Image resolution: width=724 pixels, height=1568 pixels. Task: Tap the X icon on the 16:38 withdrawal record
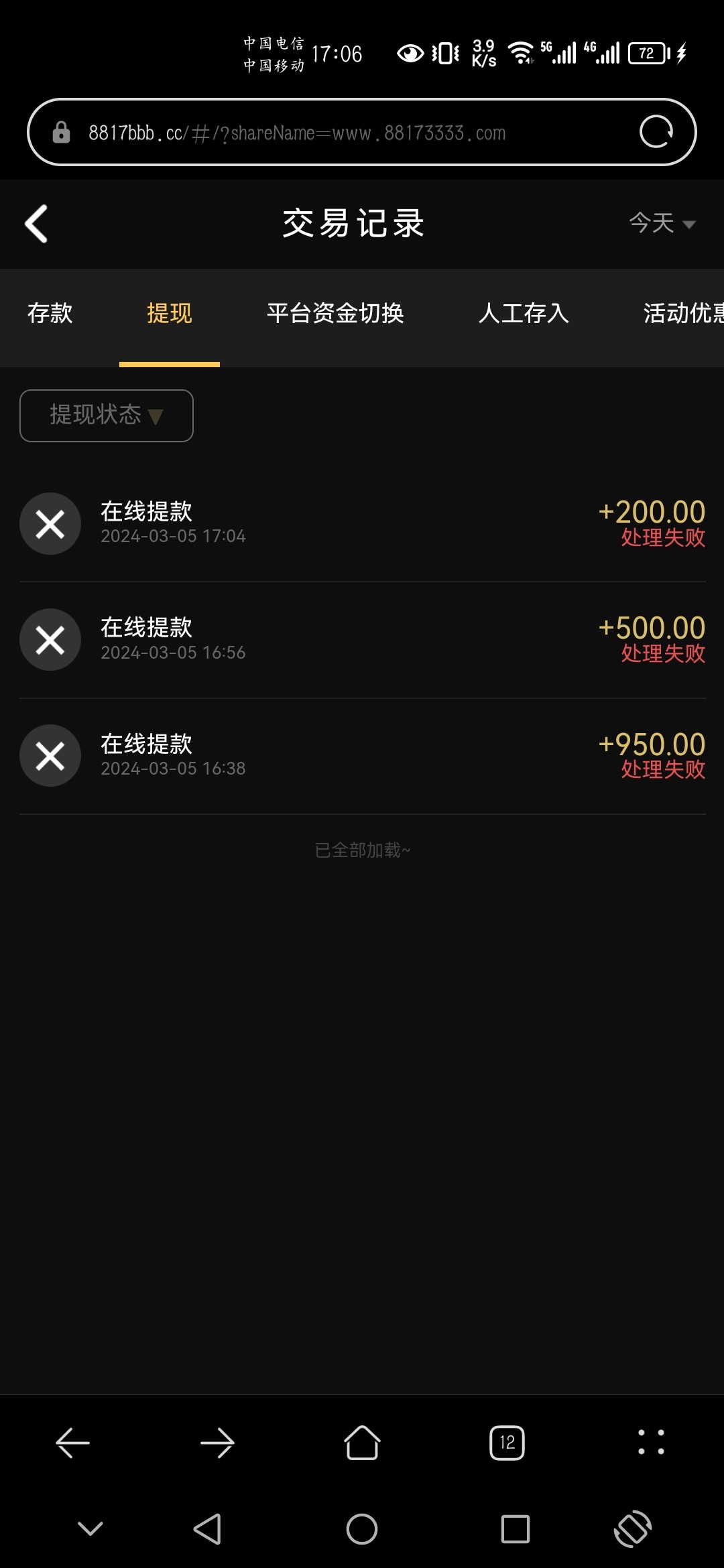(50, 755)
